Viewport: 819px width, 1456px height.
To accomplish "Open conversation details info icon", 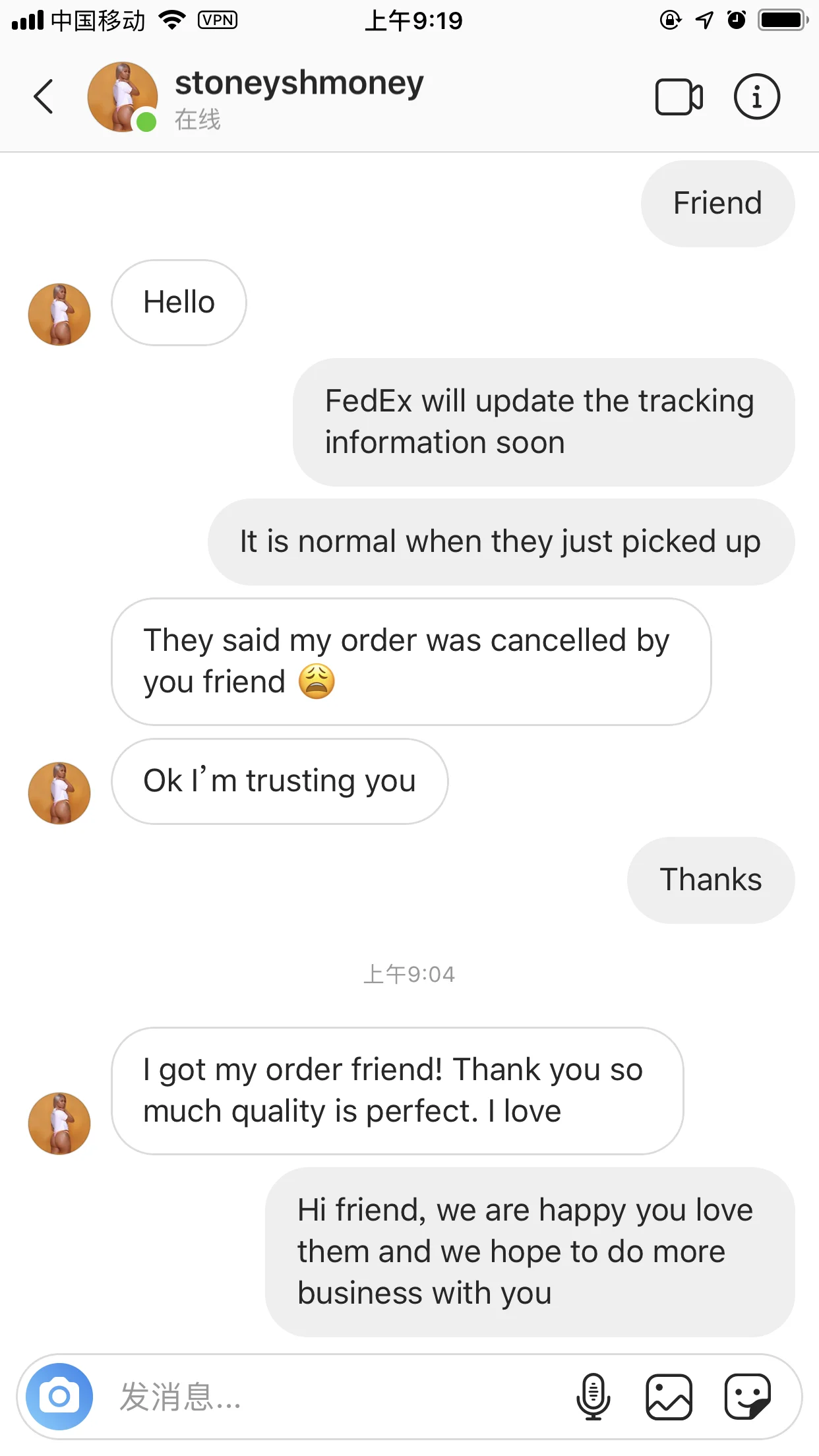I will [756, 96].
